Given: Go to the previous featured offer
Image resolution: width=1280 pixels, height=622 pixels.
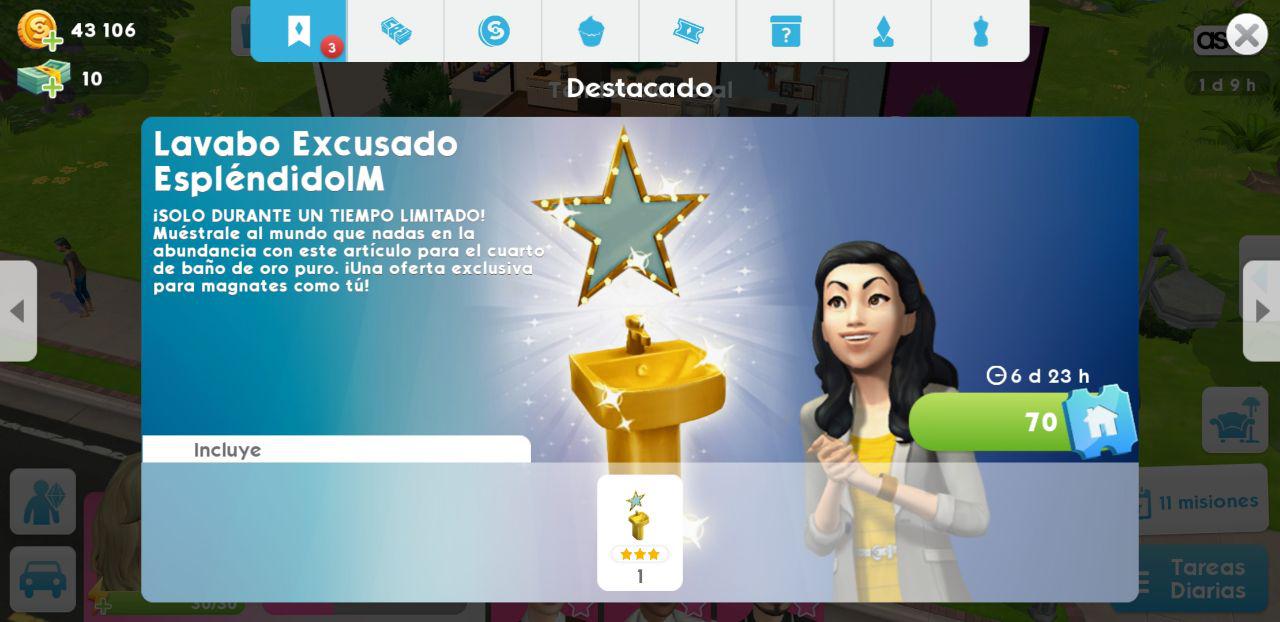Looking at the screenshot, I should 17,311.
